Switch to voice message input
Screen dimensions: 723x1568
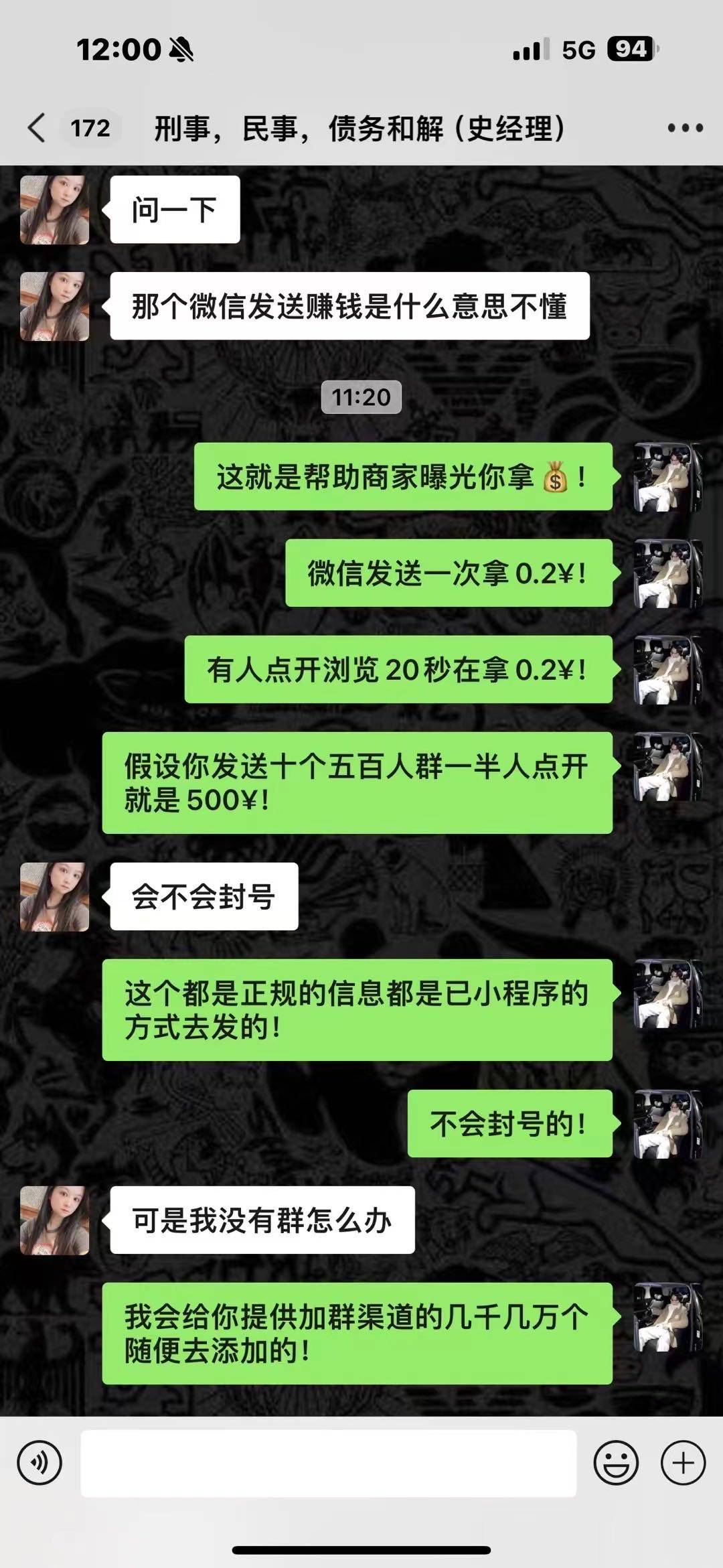tap(40, 1463)
